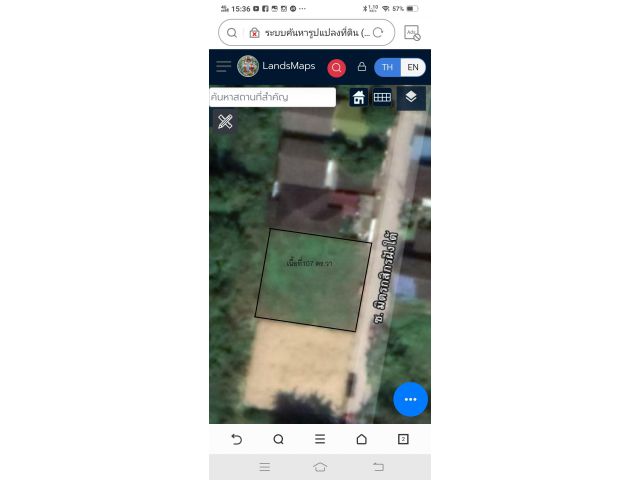Go back in the browser toolbar
The height and width of the screenshot is (480, 640).
[237, 439]
